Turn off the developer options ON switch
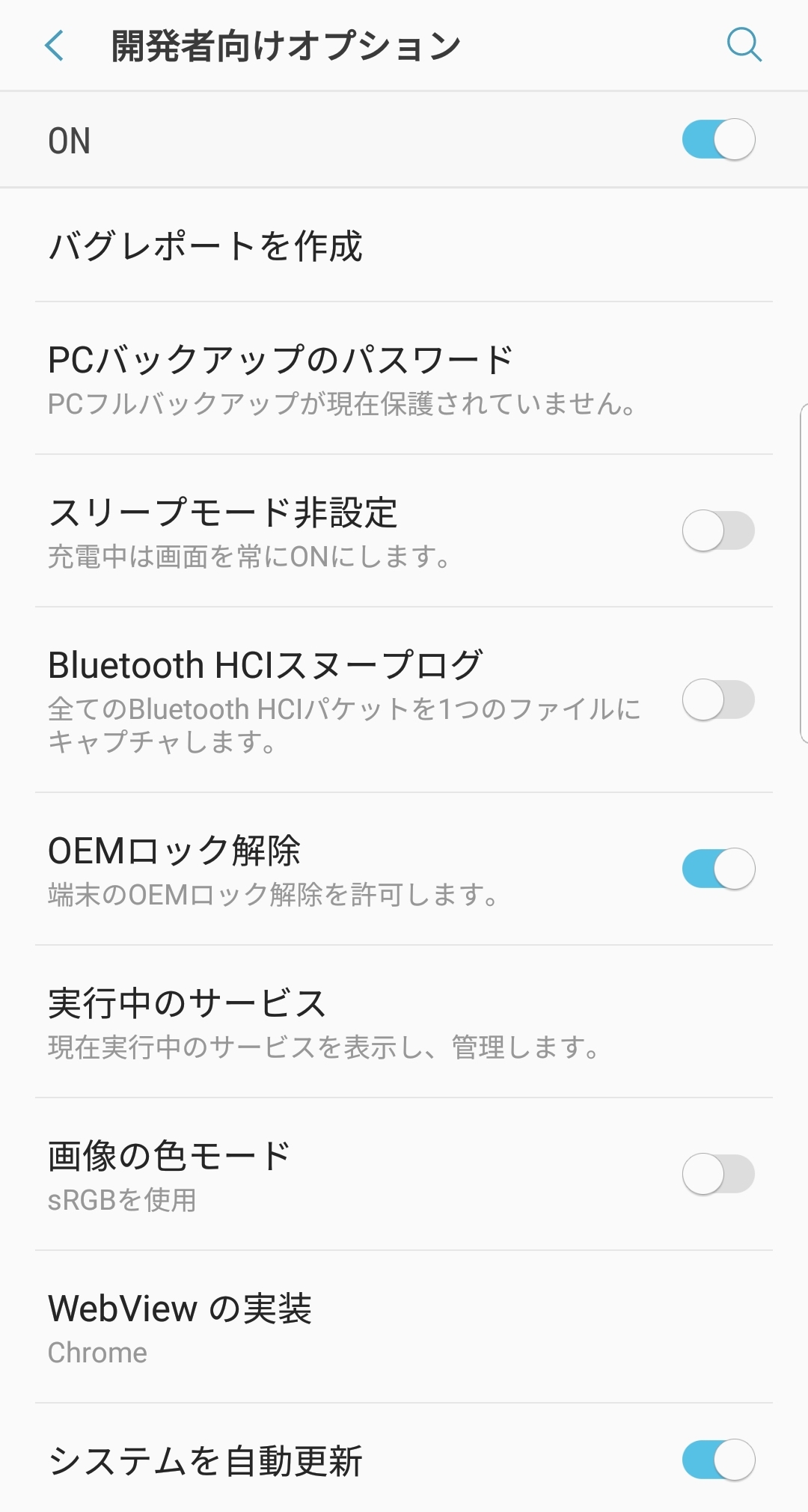808x1512 pixels. coord(718,139)
